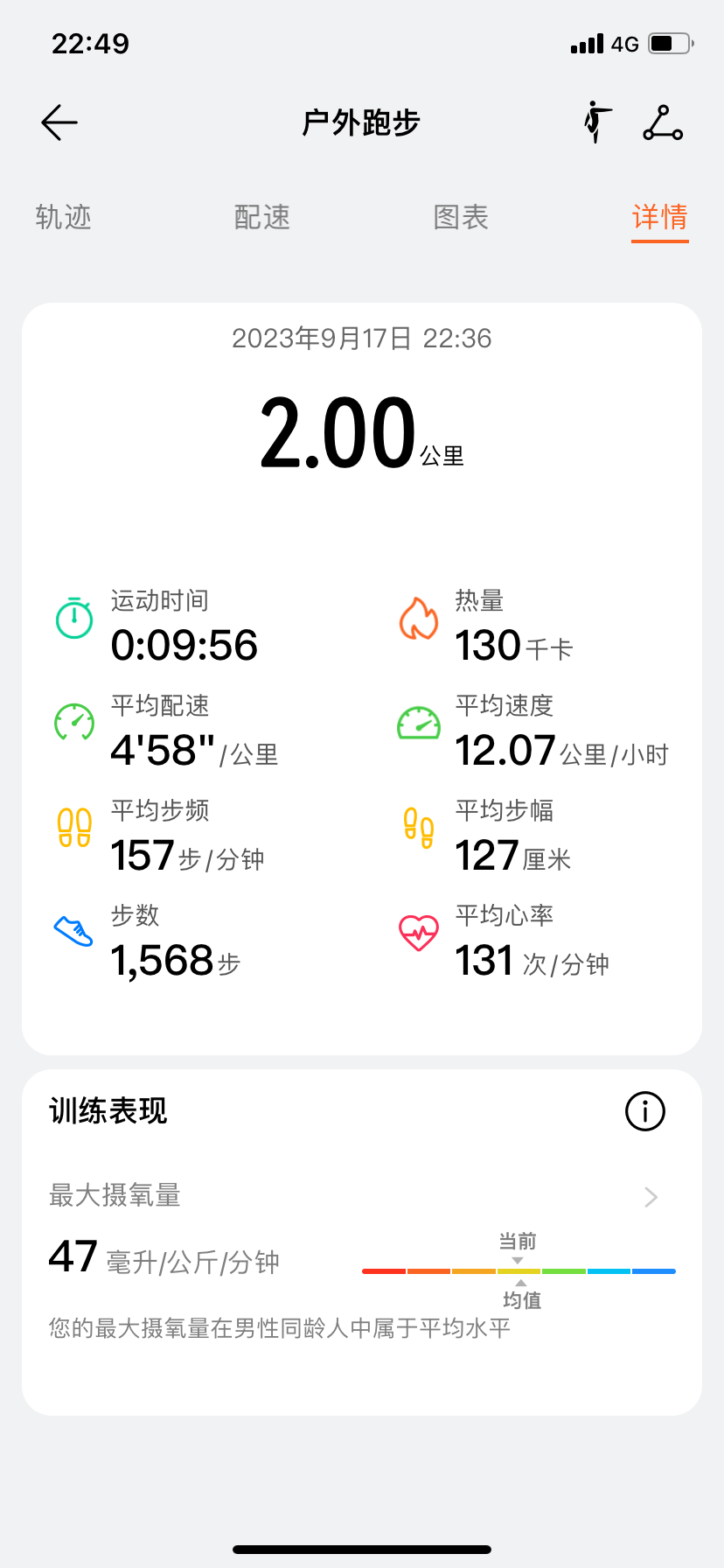Viewport: 724px width, 1568px height.
Task: Tap the 2023年9月17日 date heading
Action: click(362, 338)
